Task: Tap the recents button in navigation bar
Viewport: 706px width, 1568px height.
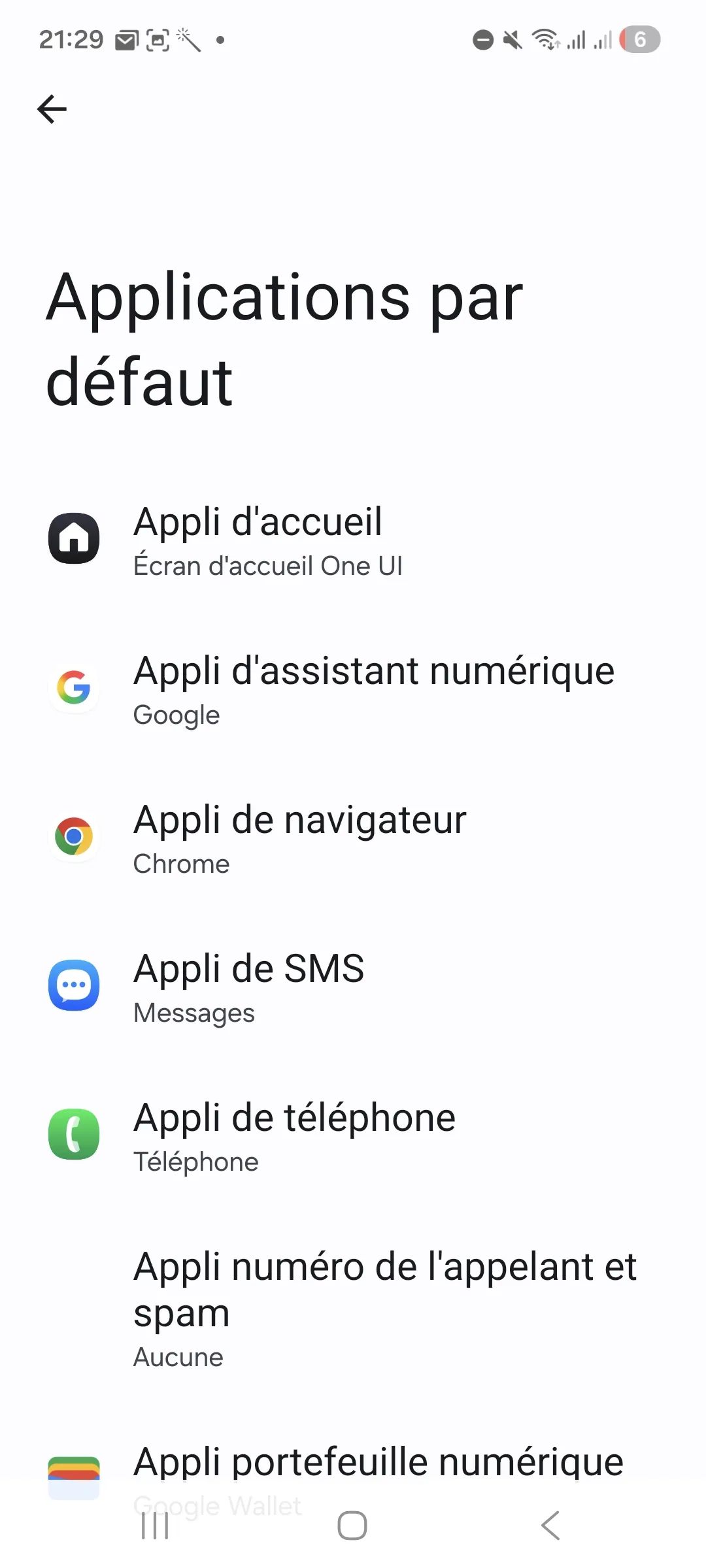Action: 154,1527
